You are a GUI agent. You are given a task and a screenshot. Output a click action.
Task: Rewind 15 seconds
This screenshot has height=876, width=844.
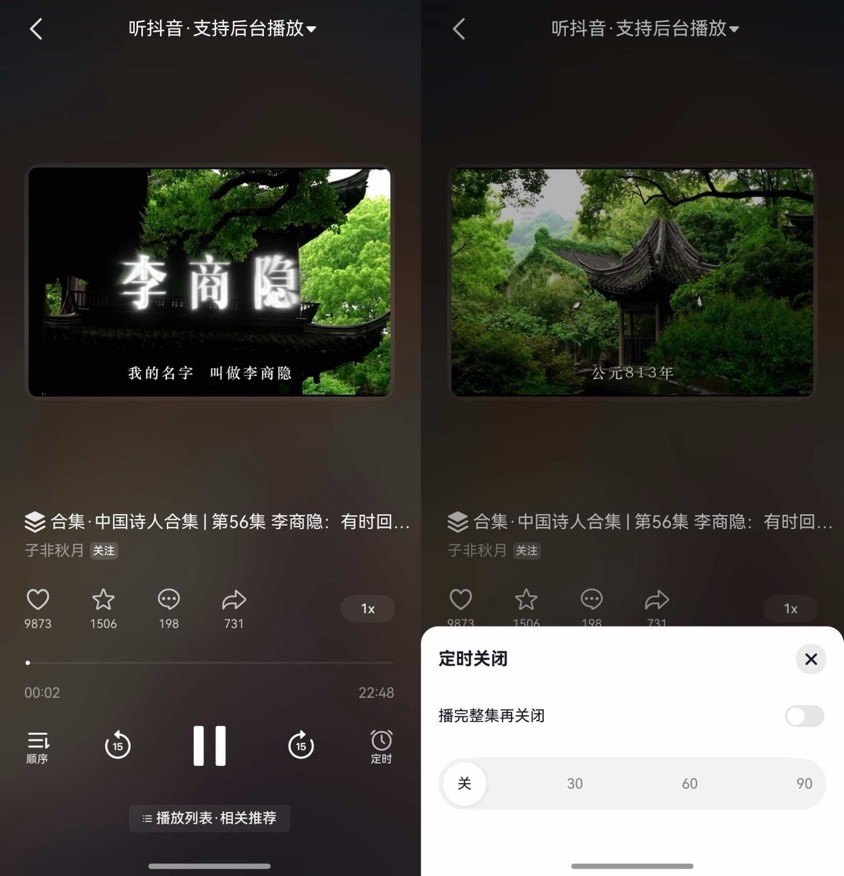[x=117, y=745]
